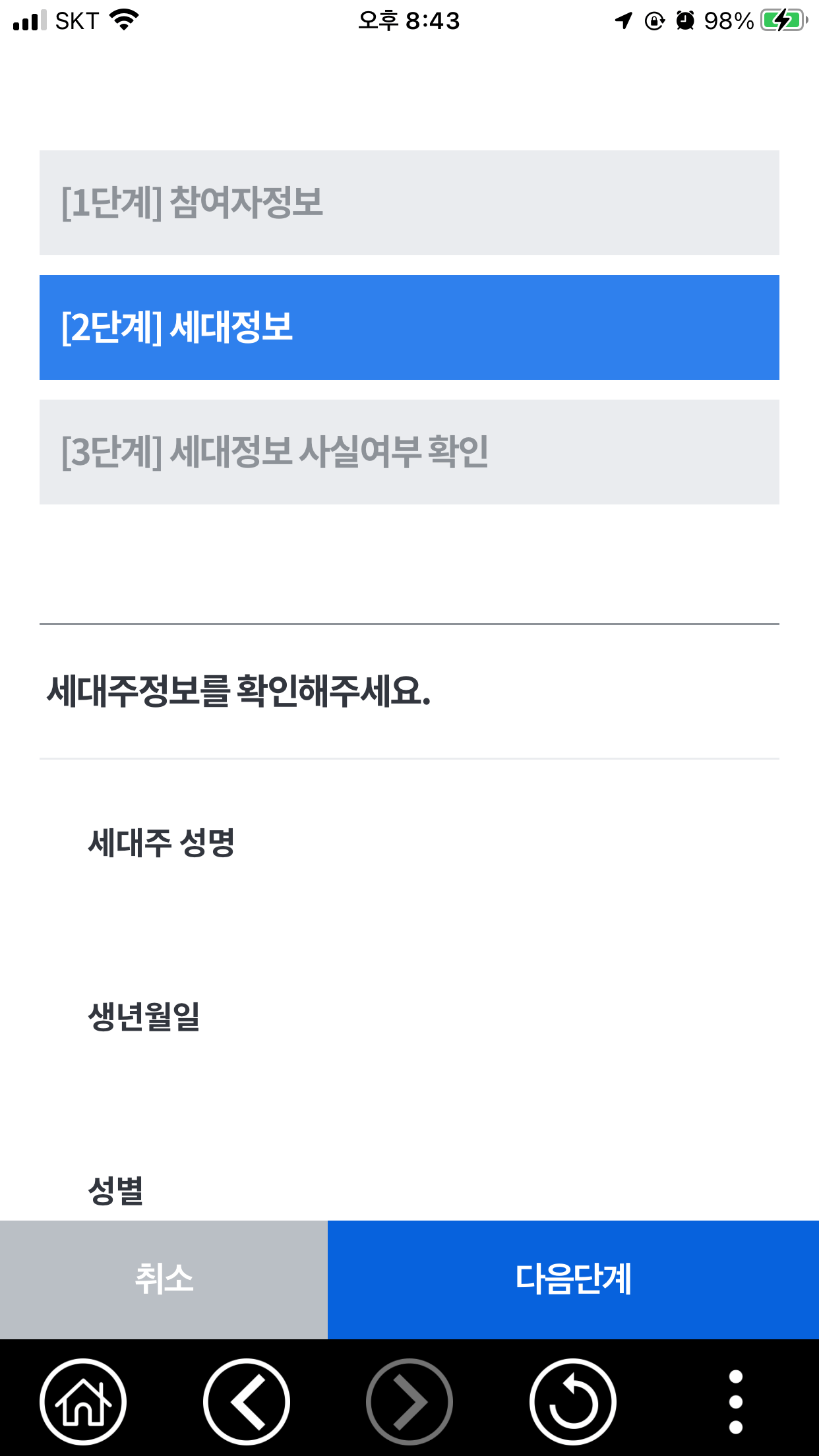
Task: Open the more options three-dot menu
Action: coord(737,1401)
